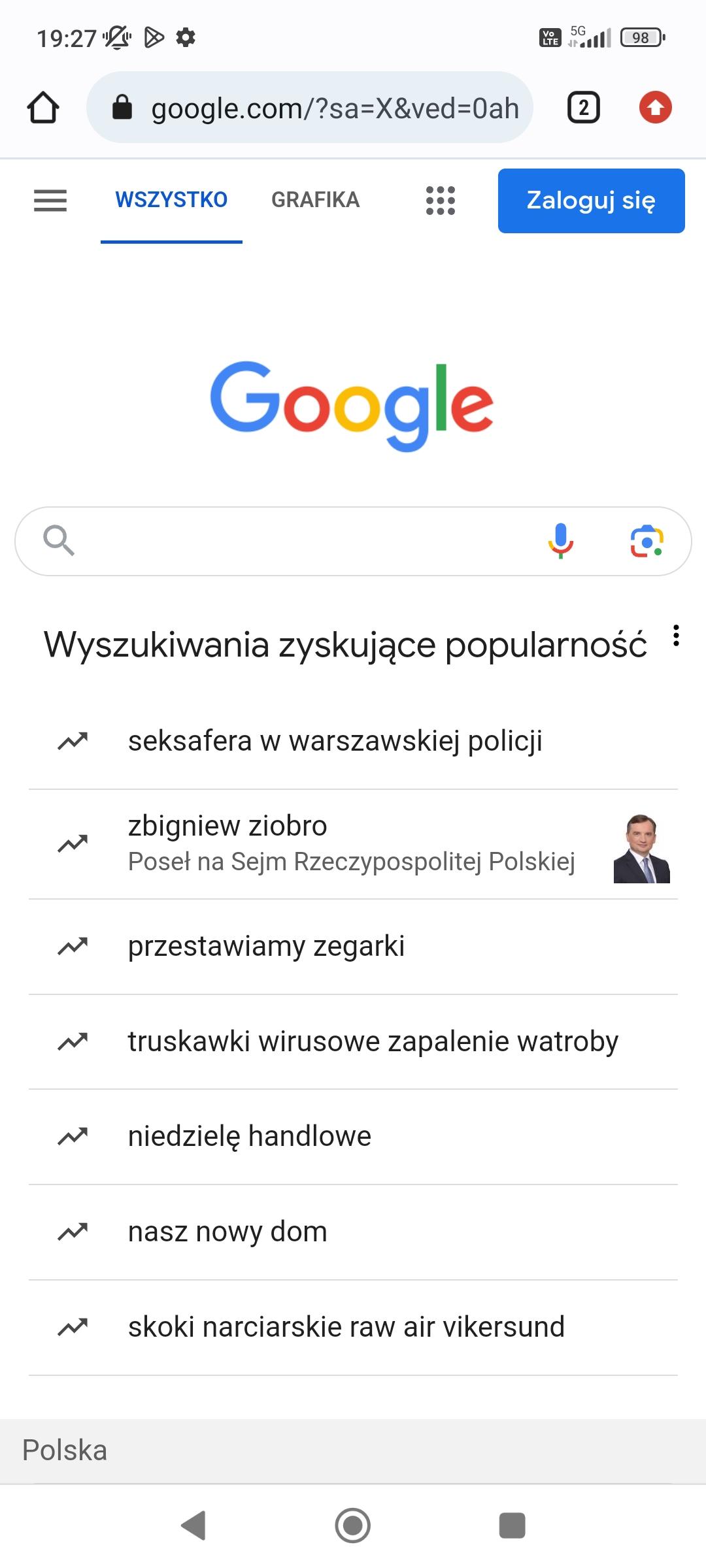
Task: Search przestawiamy zegarki trend
Action: tap(266, 946)
